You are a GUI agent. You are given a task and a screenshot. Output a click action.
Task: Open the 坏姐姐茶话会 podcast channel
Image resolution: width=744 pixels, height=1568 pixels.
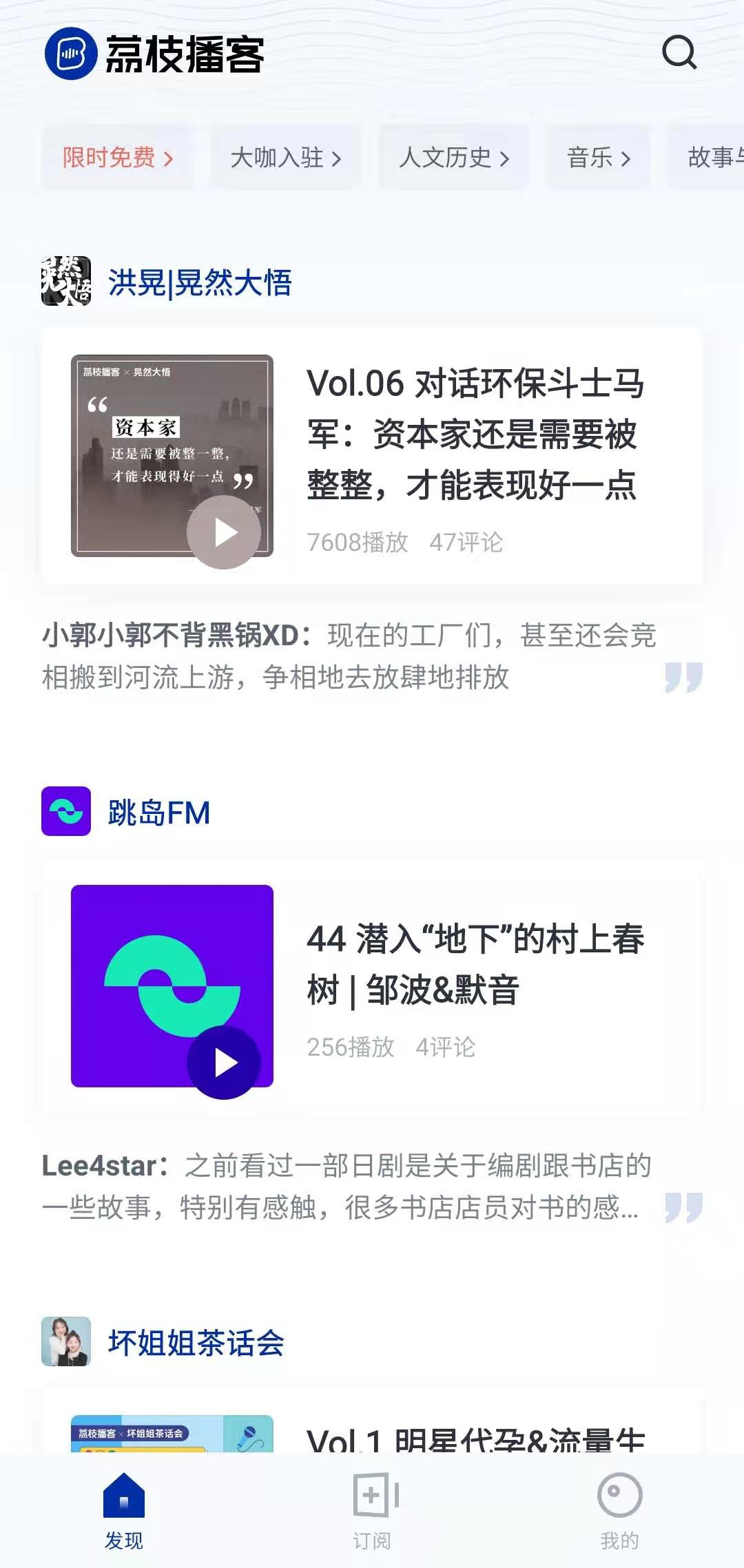[x=196, y=1343]
